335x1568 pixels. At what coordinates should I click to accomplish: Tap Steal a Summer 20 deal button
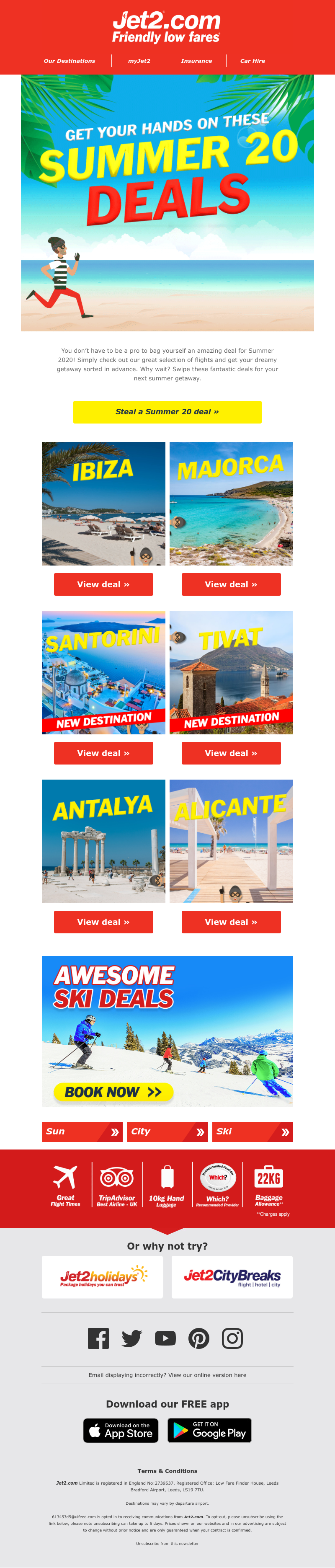pyautogui.click(x=167, y=411)
